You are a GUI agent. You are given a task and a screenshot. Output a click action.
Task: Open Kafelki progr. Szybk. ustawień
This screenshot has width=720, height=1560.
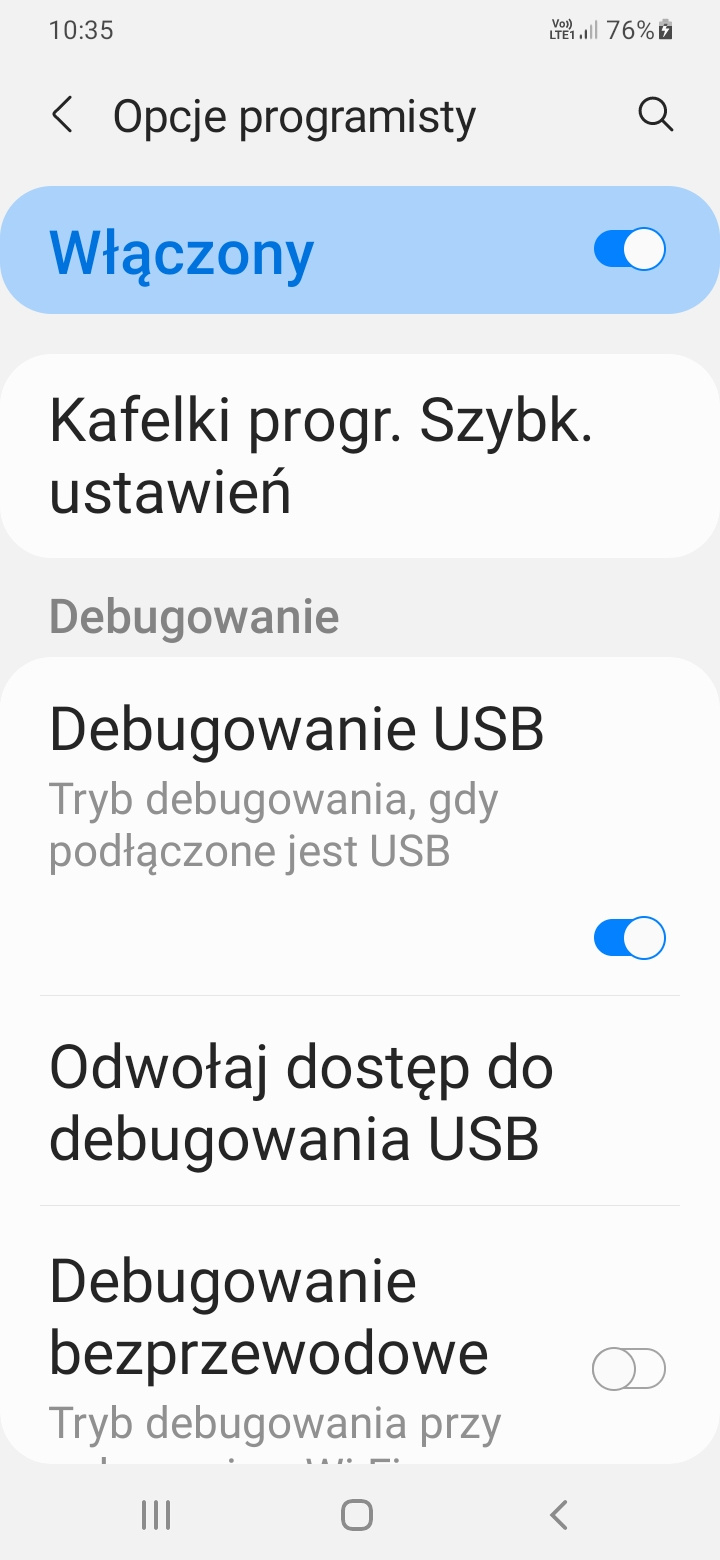pos(320,456)
